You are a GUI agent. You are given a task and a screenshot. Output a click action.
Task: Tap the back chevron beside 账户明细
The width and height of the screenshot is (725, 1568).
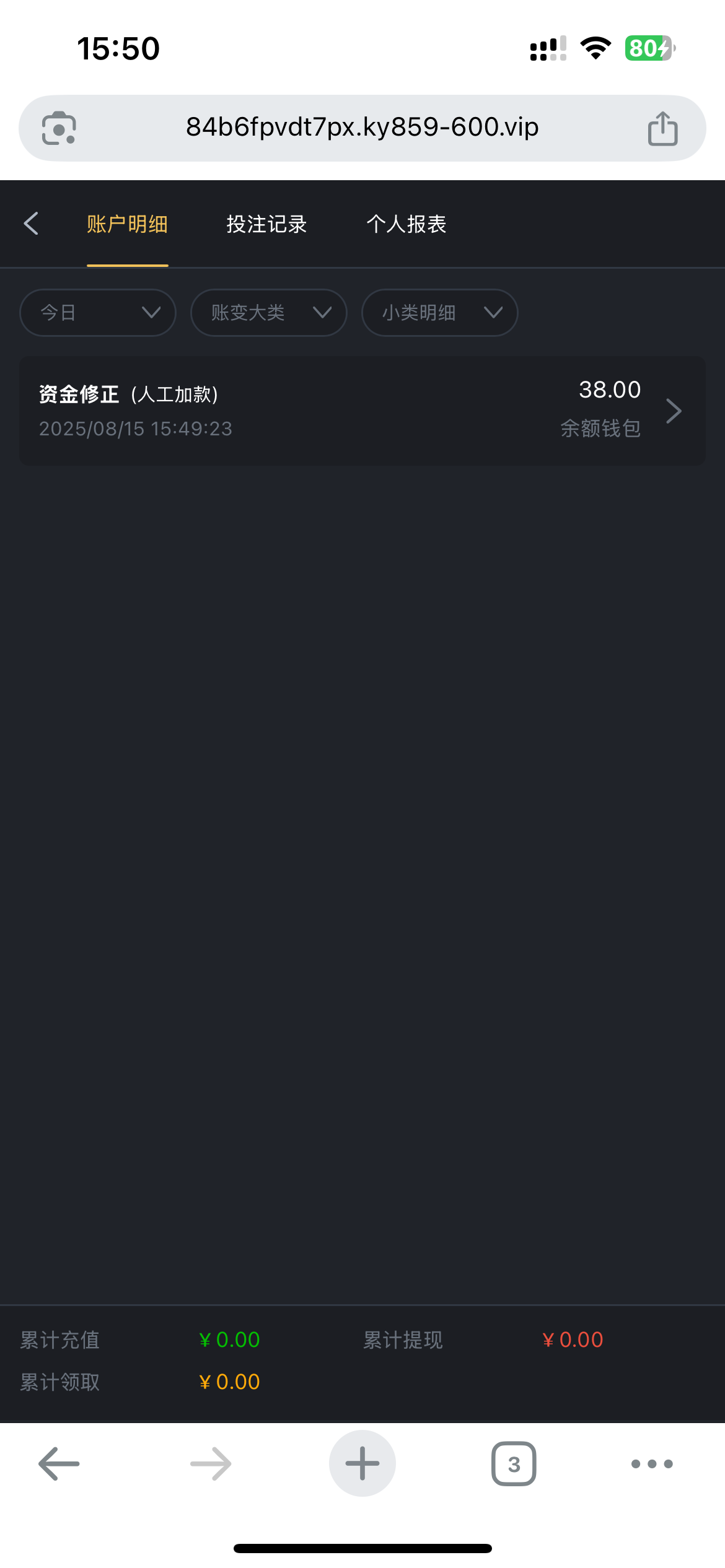tap(31, 224)
